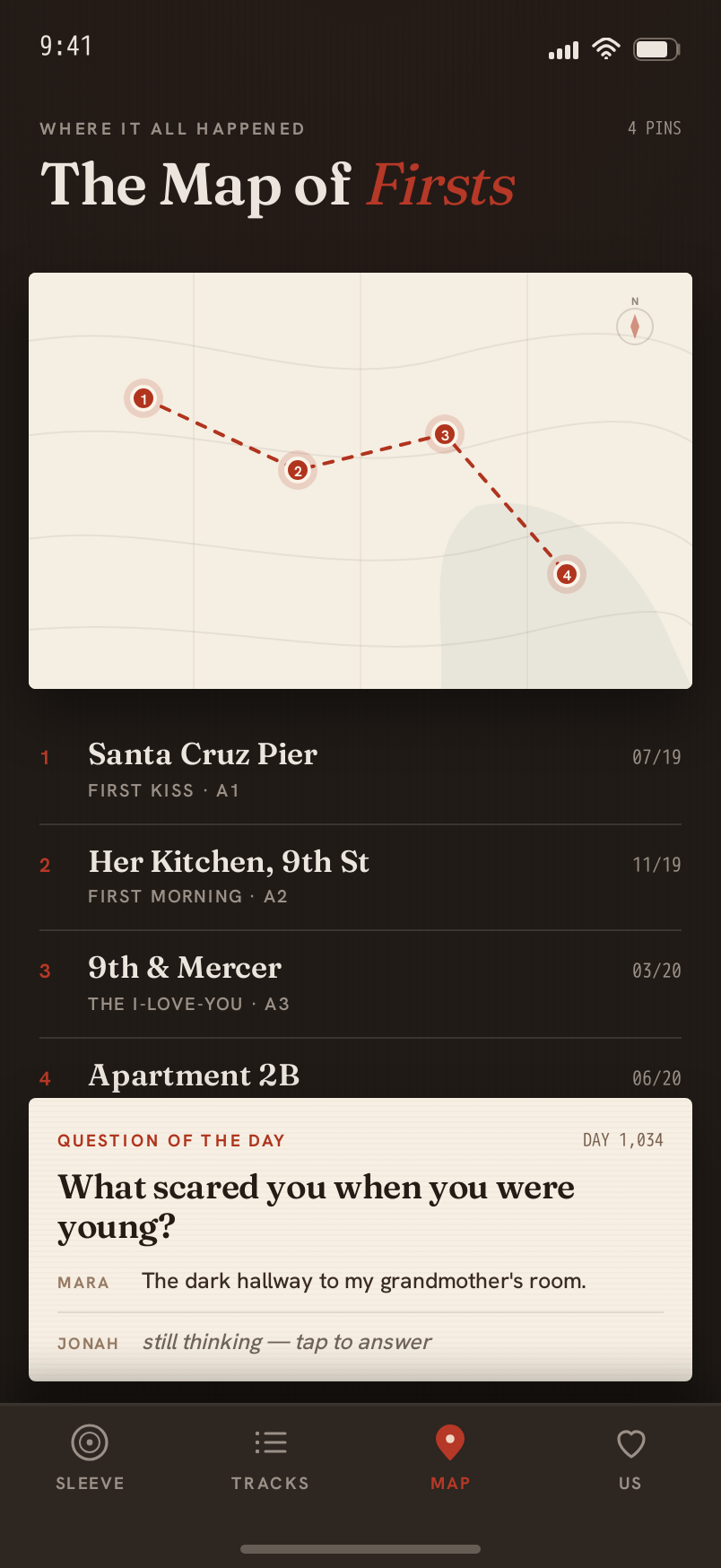Select the Map tab

point(450,1458)
